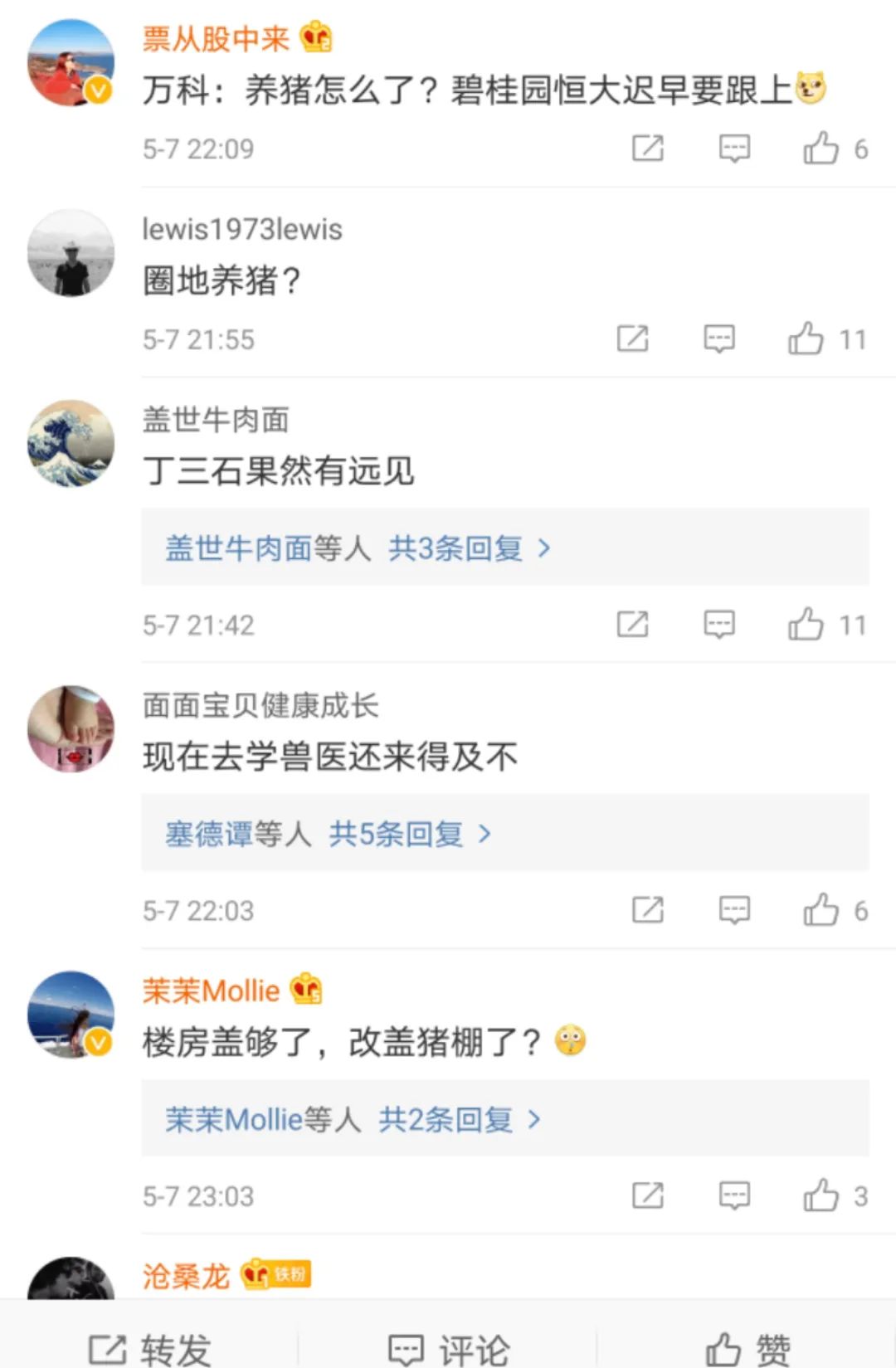Reply to 面面宝贝健康成长's comment
896x1368 pixels.
pyautogui.click(x=733, y=910)
